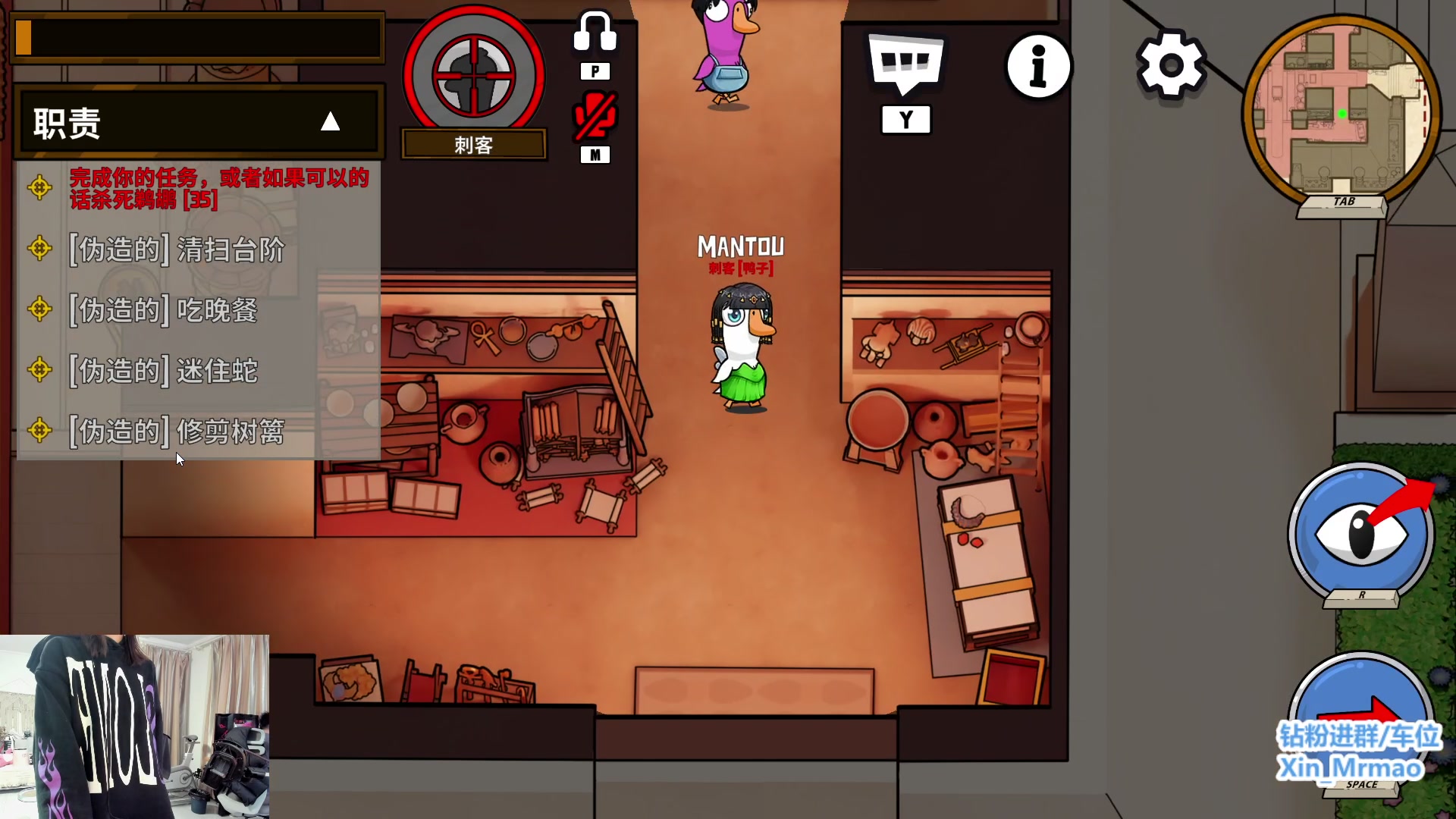The height and width of the screenshot is (819, 1456).
Task: Unmute the microphone icon
Action: pos(595,117)
